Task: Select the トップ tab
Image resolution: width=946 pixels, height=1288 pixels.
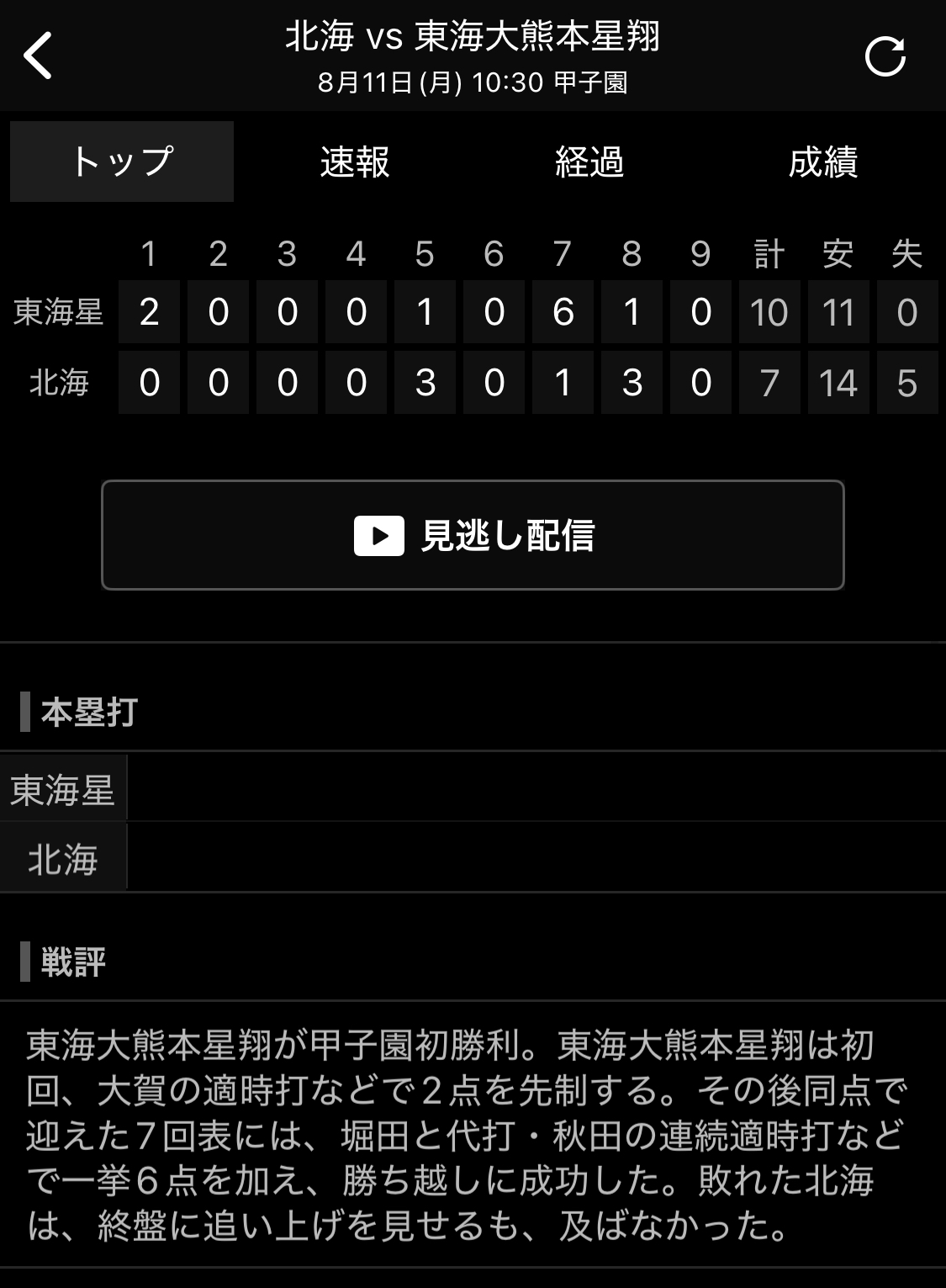Action: click(122, 162)
